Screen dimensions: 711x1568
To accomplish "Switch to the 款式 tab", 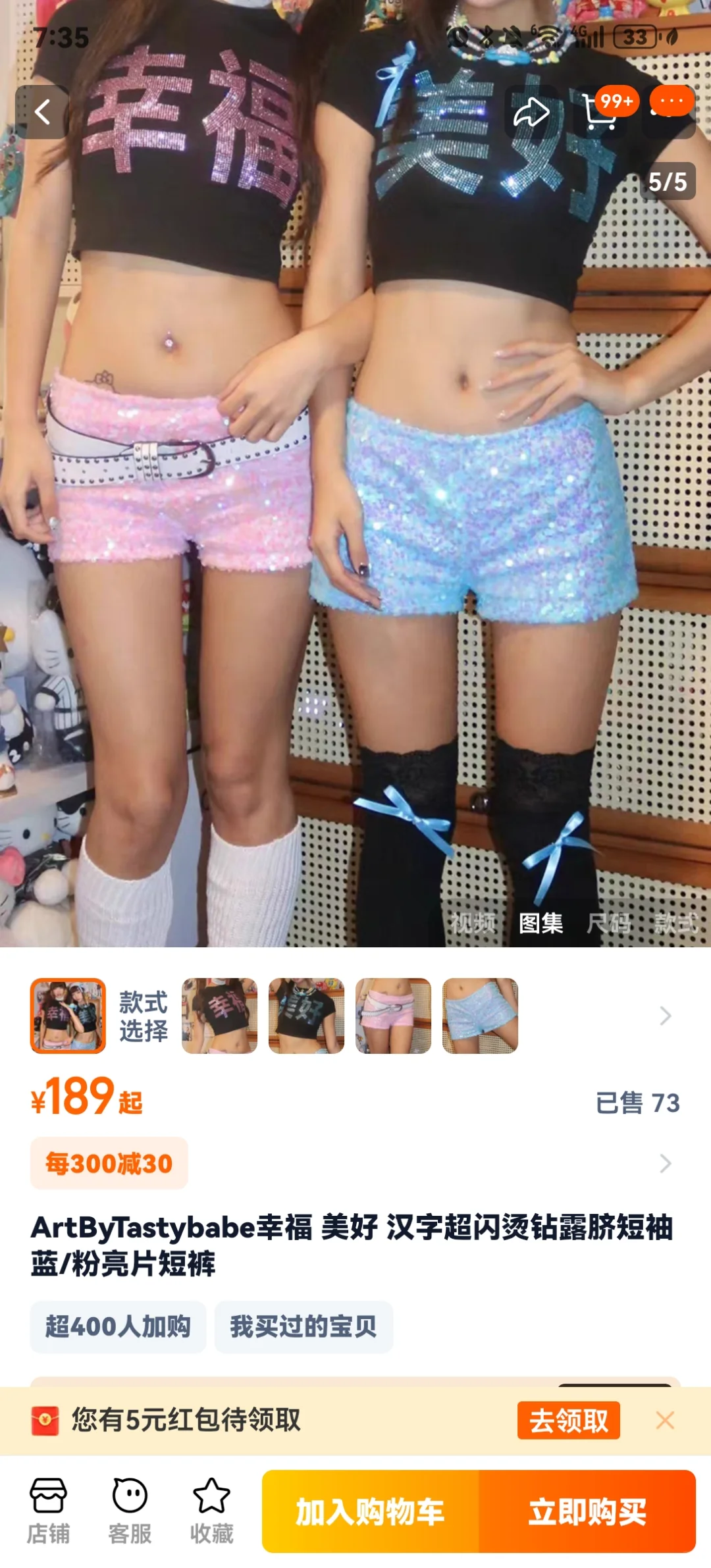I will [x=675, y=923].
